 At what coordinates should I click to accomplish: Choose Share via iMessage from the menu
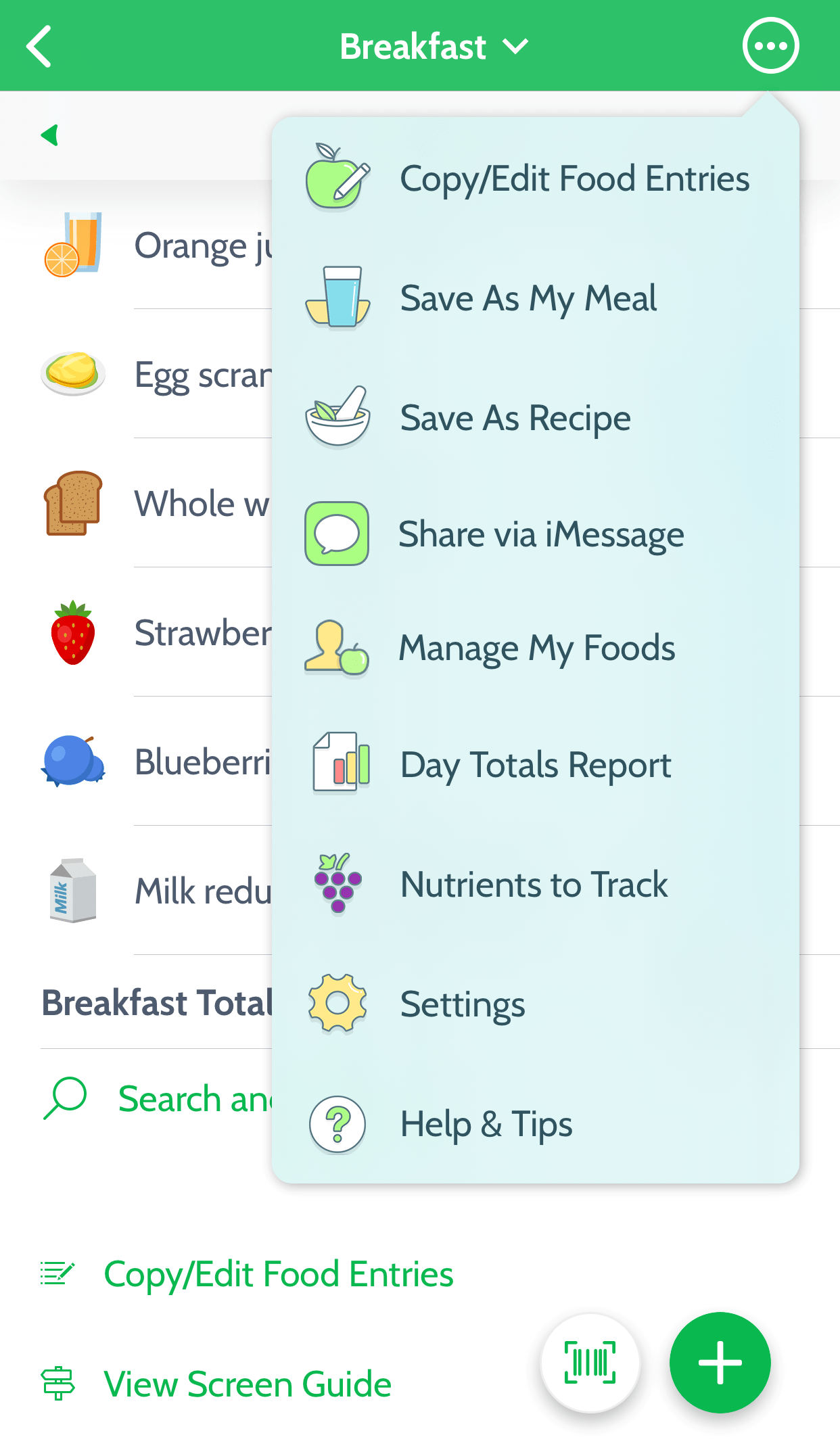541,534
